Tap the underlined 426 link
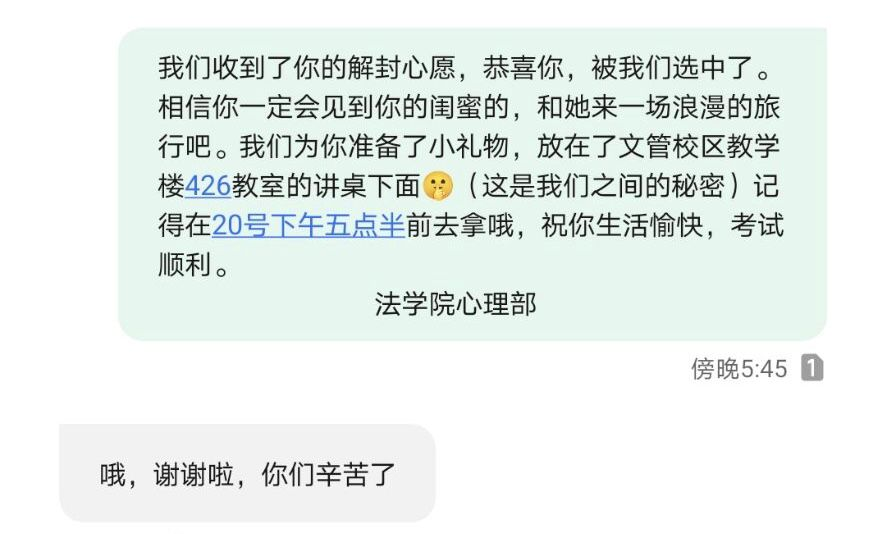 coord(208,186)
